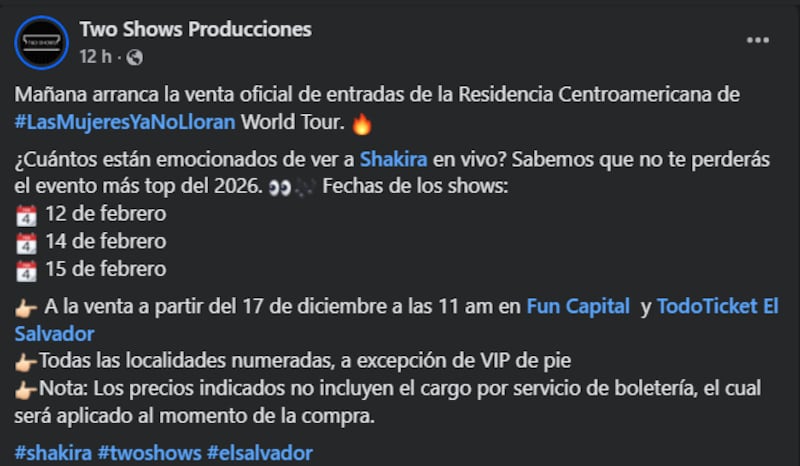Open the Two Shows Producciones page name
Image resolution: width=800 pixels, height=466 pixels.
(x=195, y=29)
